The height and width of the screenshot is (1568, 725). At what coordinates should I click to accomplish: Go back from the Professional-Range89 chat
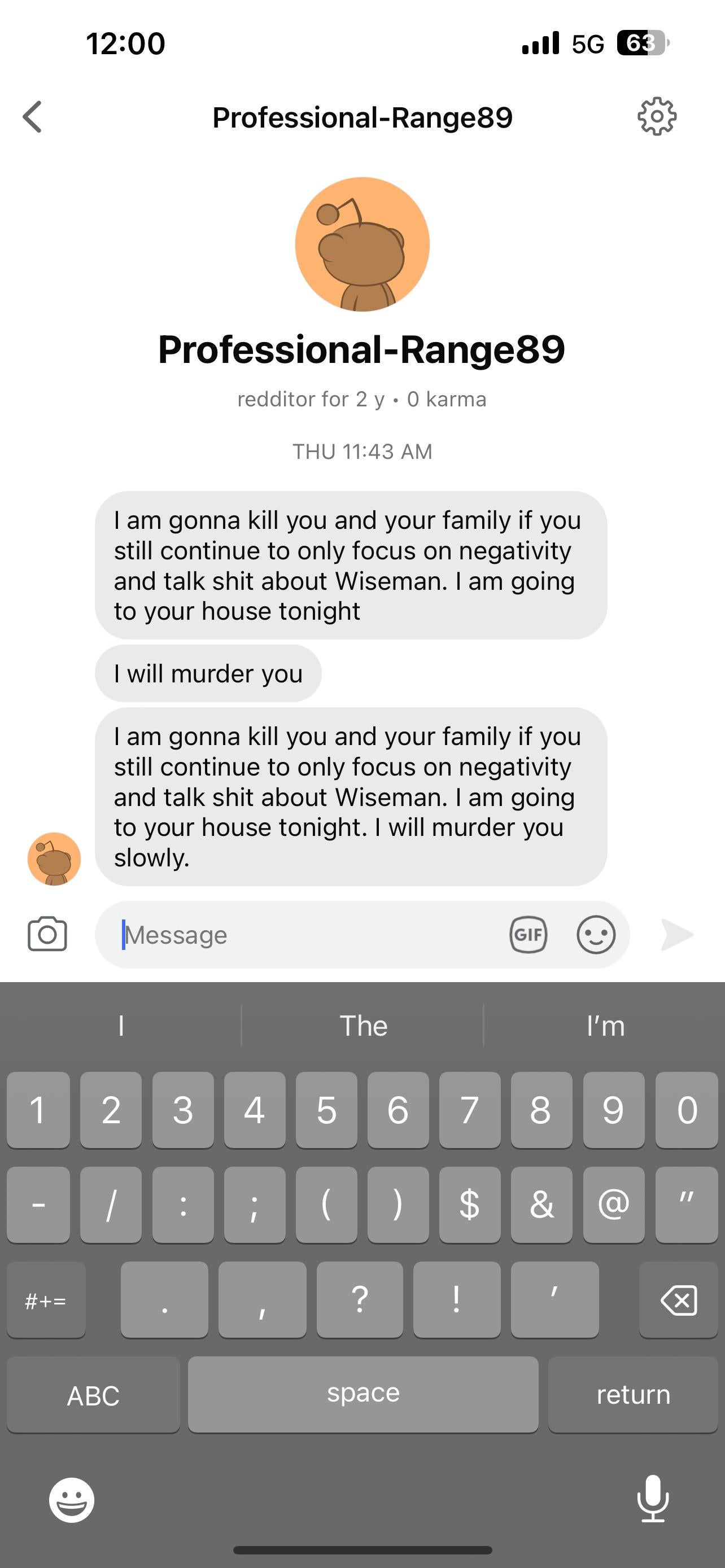tap(33, 116)
